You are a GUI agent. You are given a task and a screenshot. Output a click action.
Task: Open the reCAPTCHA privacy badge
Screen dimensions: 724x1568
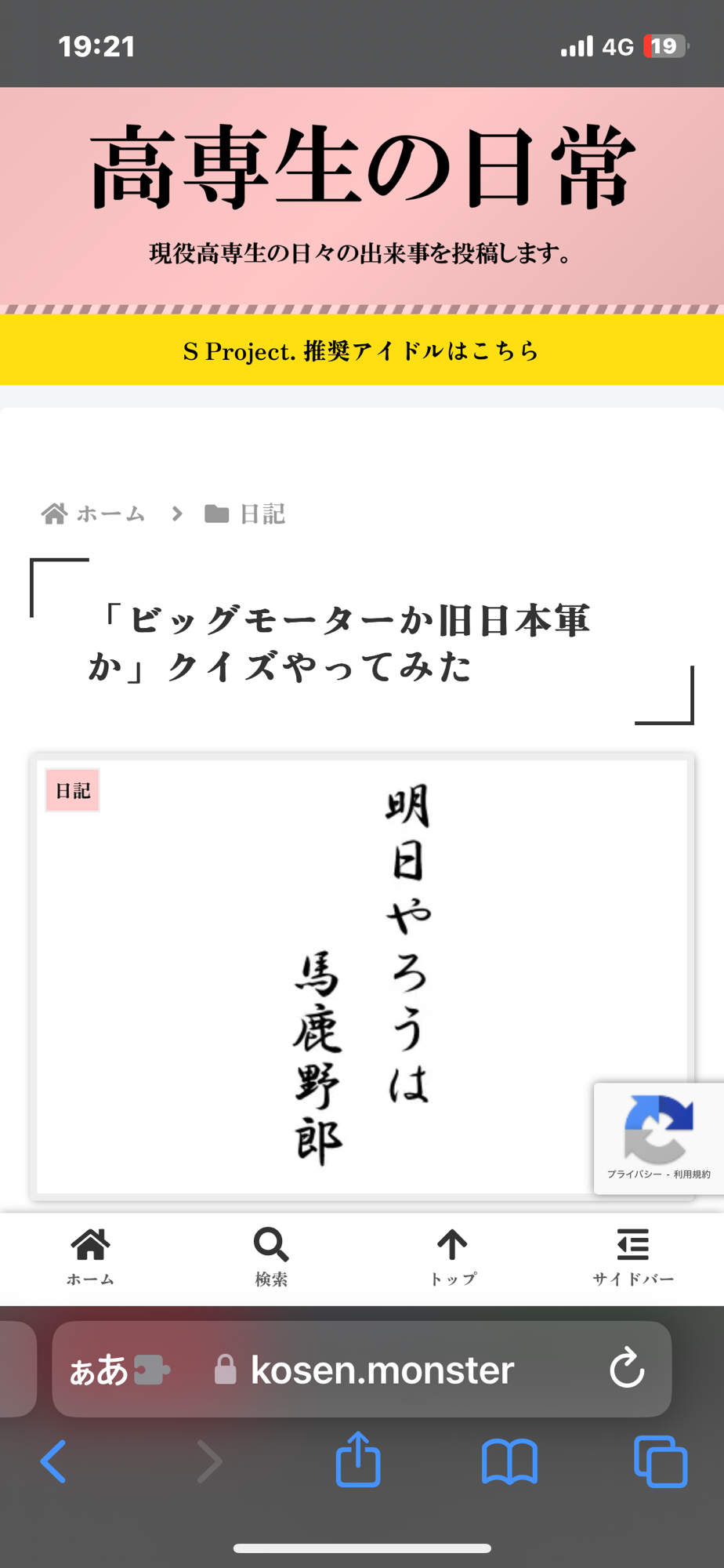click(x=659, y=1138)
